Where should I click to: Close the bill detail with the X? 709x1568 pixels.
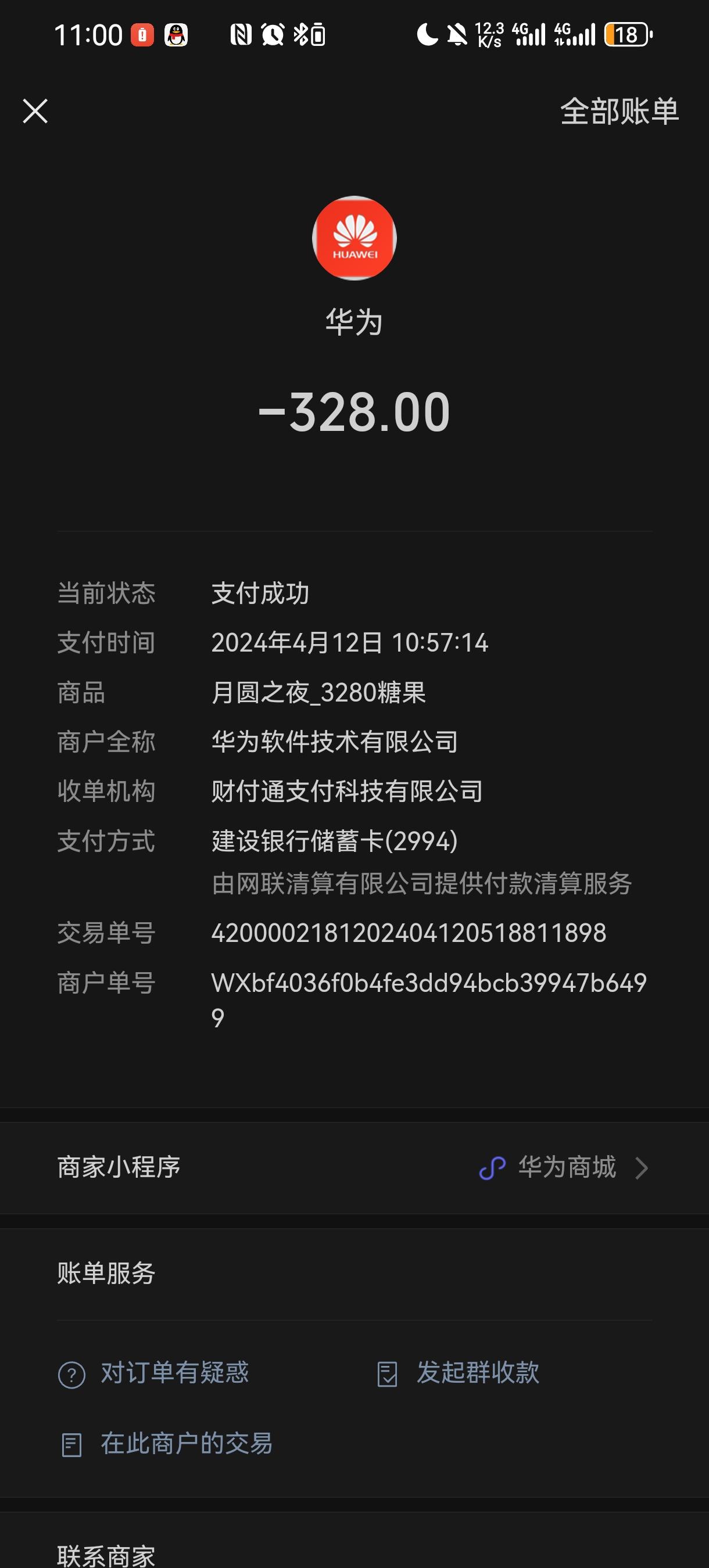[x=35, y=111]
